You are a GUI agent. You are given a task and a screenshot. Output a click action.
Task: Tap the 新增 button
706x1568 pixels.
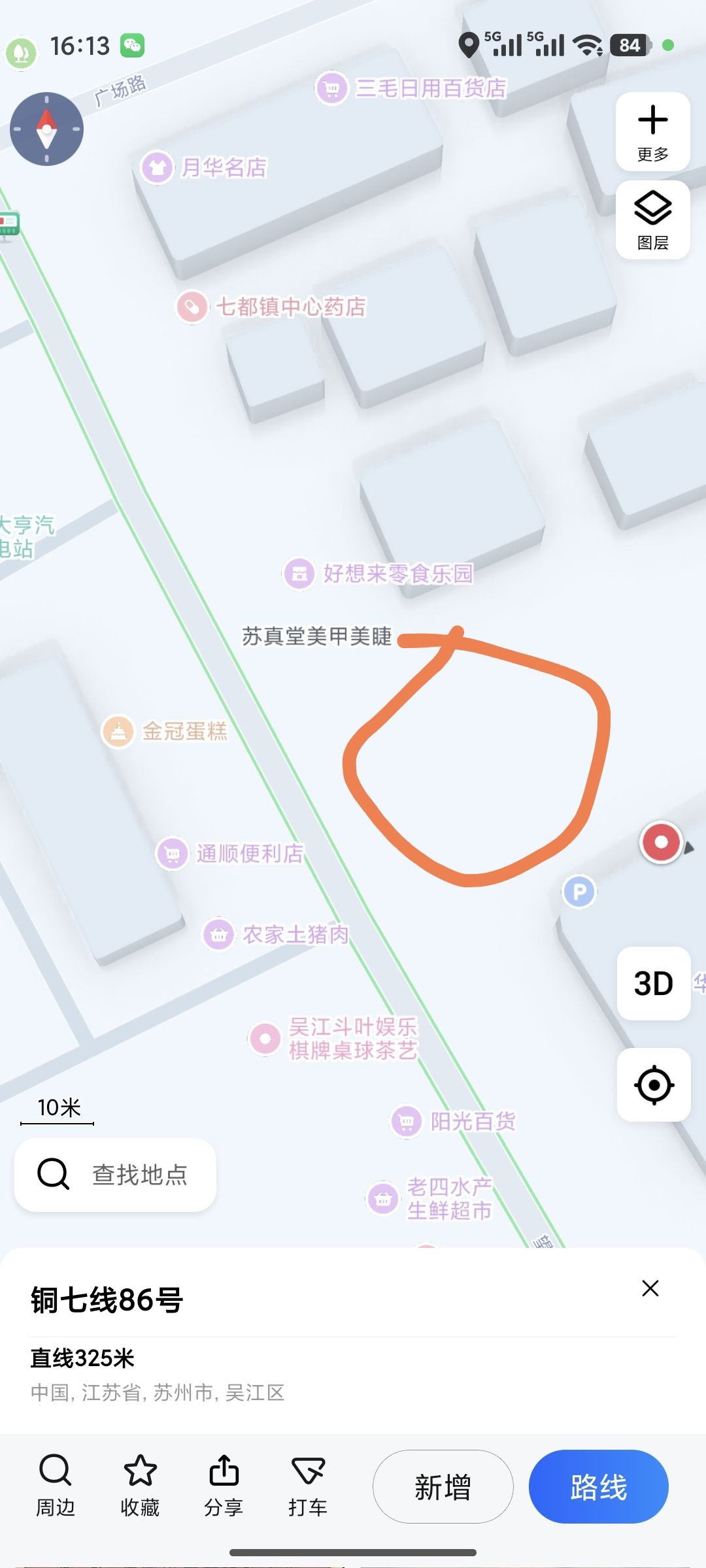click(x=443, y=1487)
